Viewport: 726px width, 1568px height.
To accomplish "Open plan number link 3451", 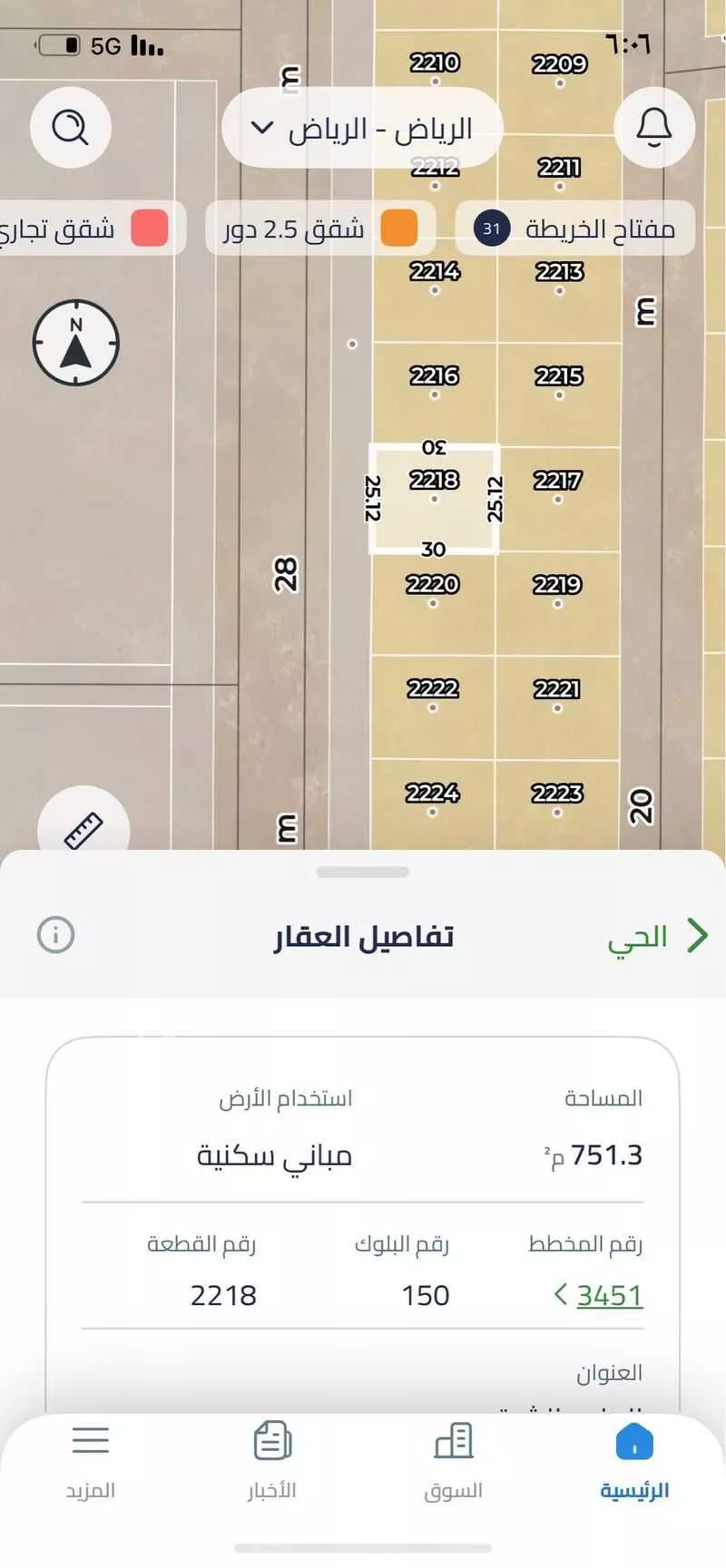I will tap(608, 1296).
